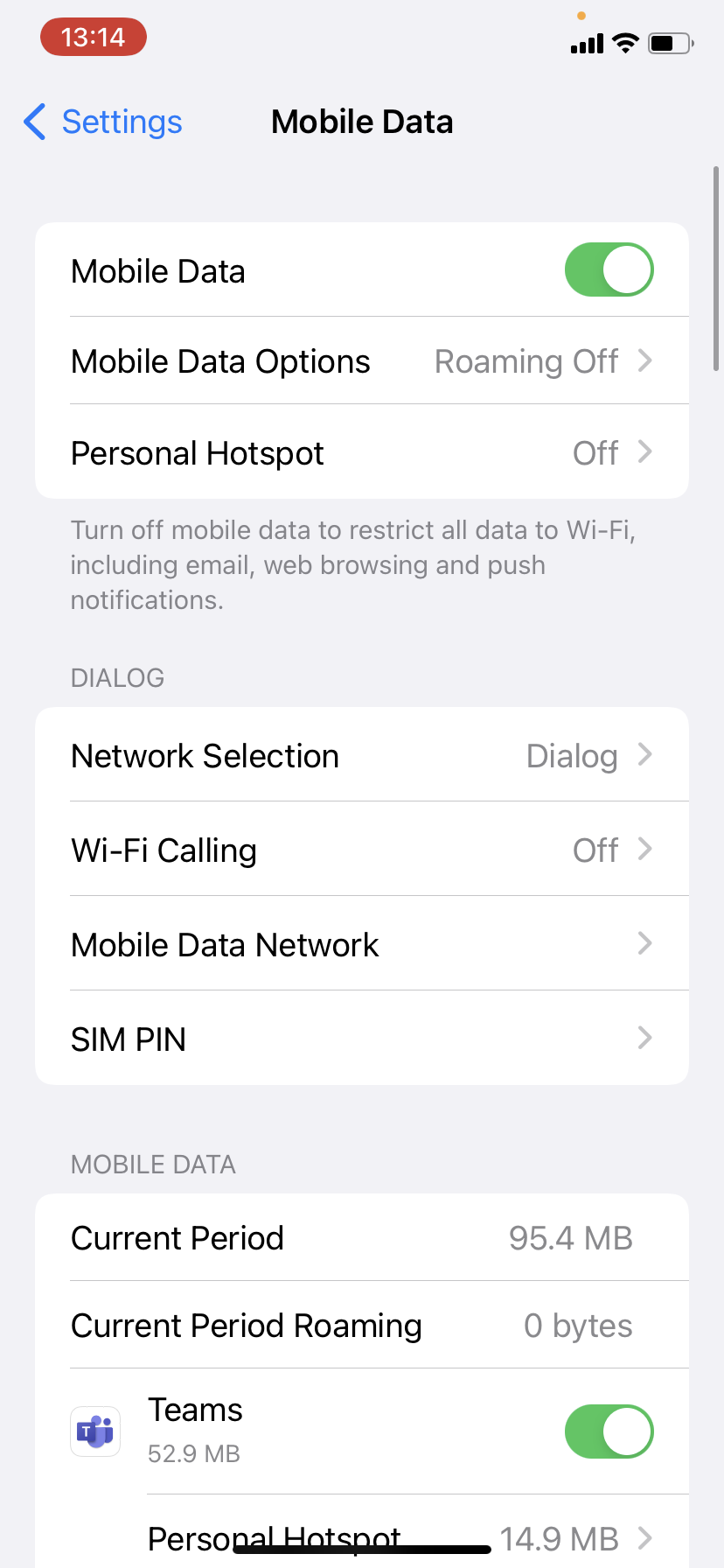Open Wi-Fi Calling settings
724x1568 pixels.
pyautogui.click(x=362, y=850)
